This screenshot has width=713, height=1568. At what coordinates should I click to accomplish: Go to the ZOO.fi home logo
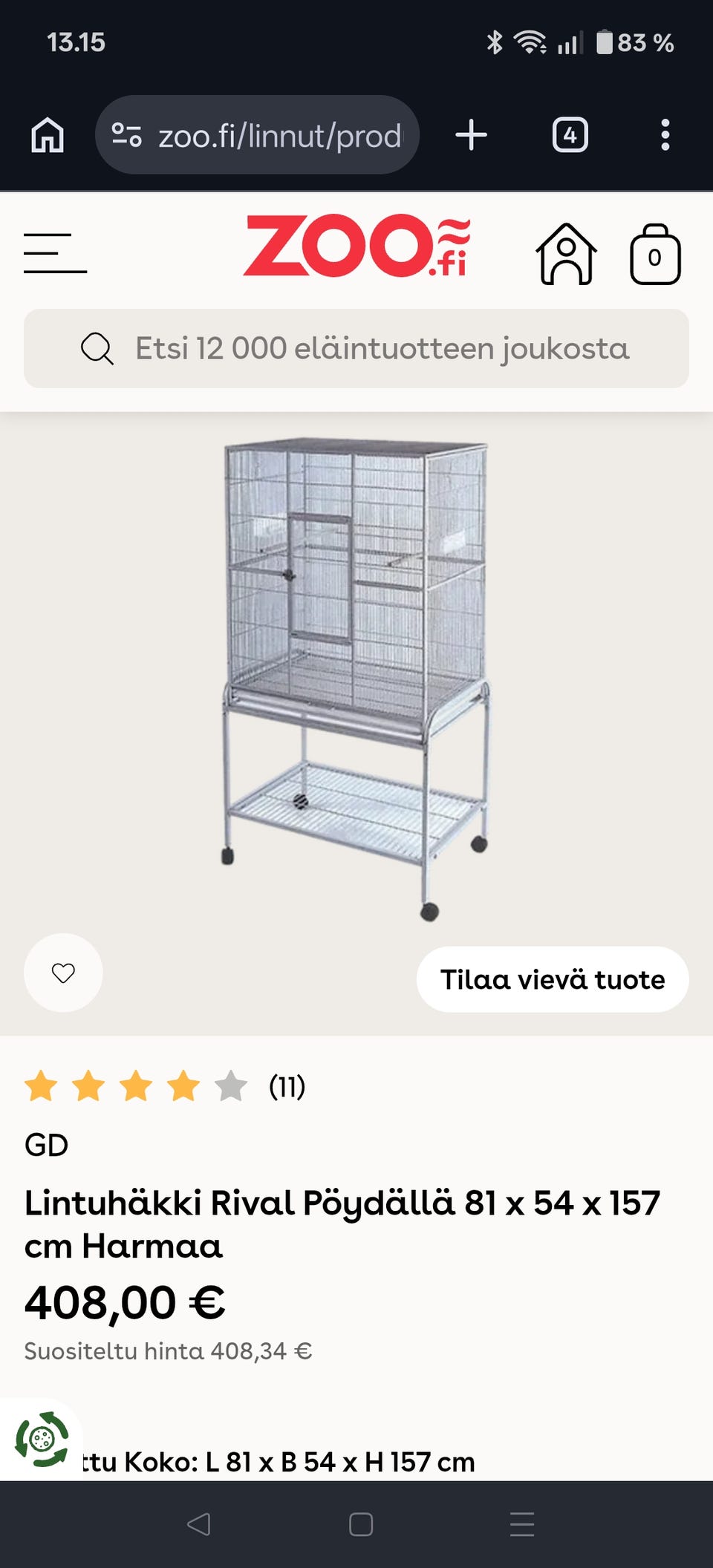coord(357,246)
